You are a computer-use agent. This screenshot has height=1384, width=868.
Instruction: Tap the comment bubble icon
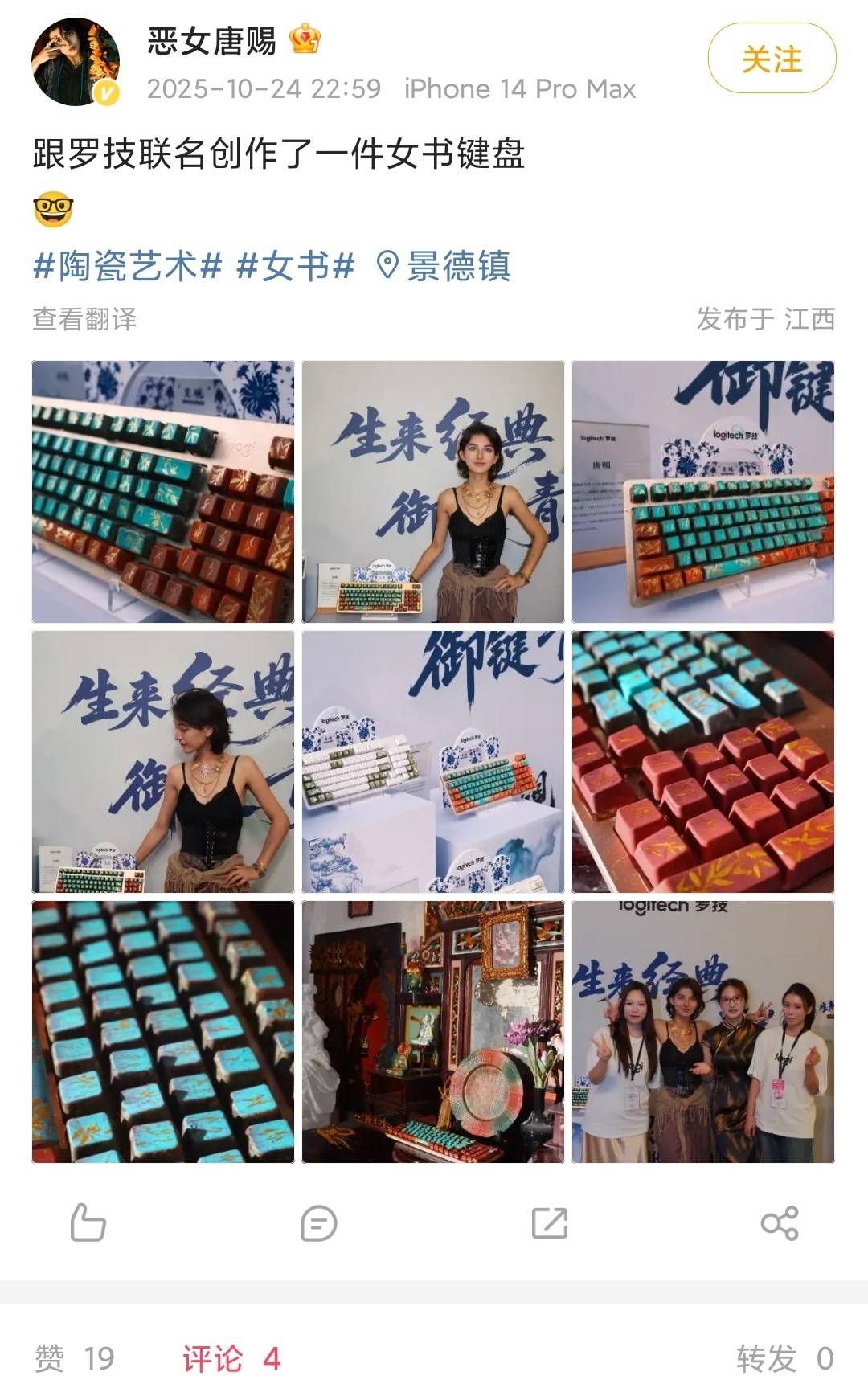pos(318,1223)
